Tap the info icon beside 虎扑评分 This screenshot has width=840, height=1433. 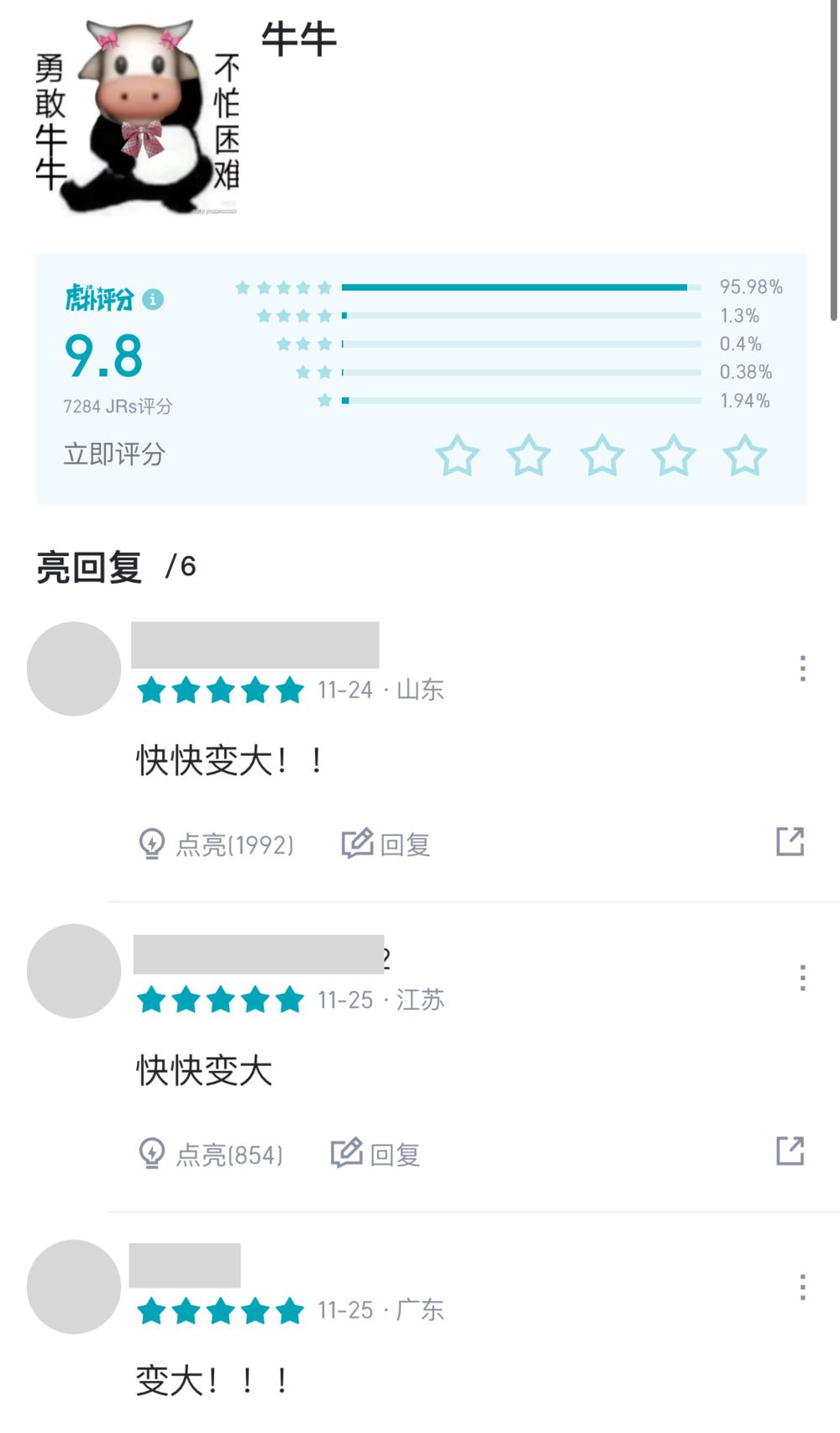153,300
